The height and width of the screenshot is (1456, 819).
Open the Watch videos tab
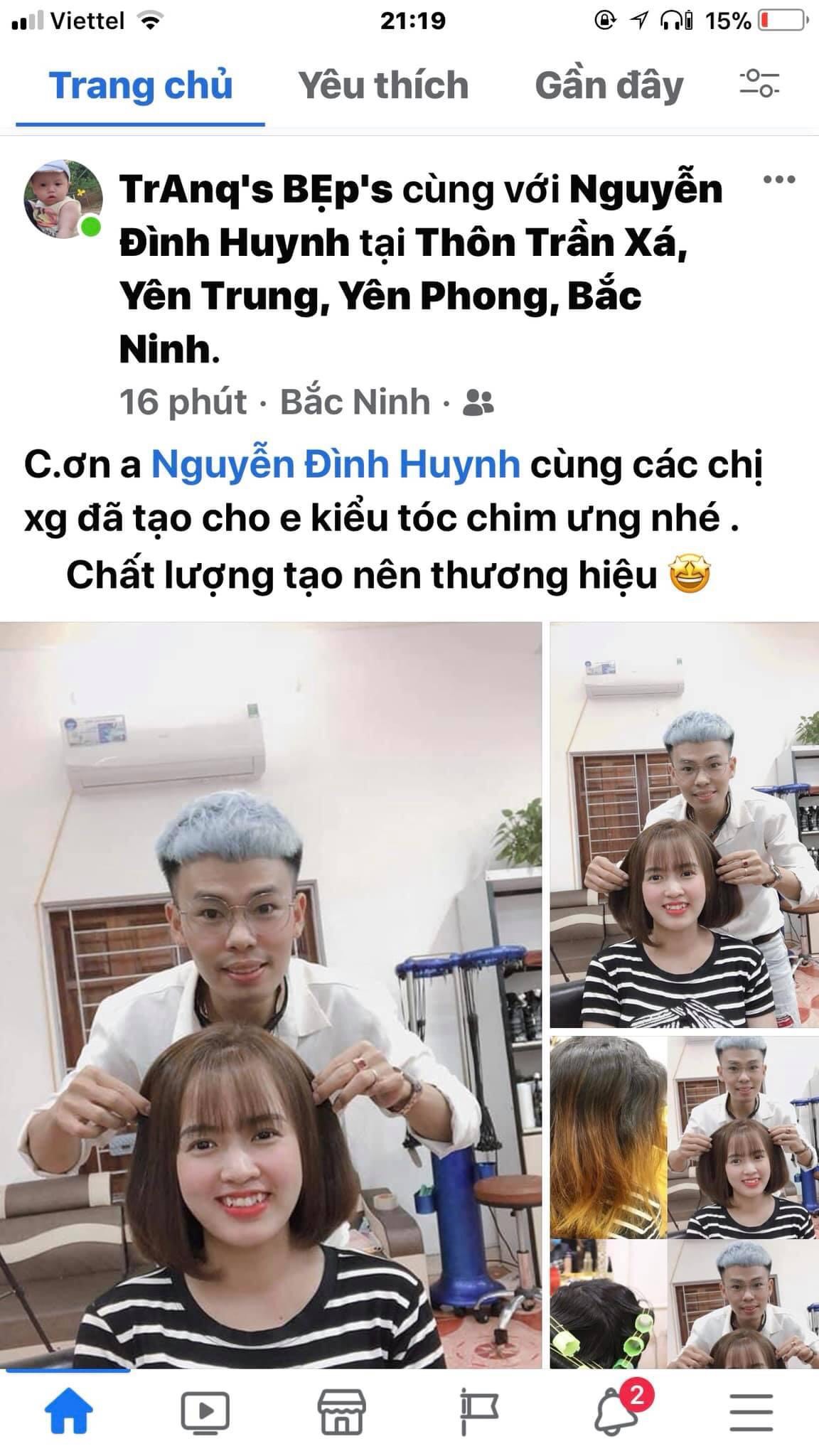(x=205, y=1411)
